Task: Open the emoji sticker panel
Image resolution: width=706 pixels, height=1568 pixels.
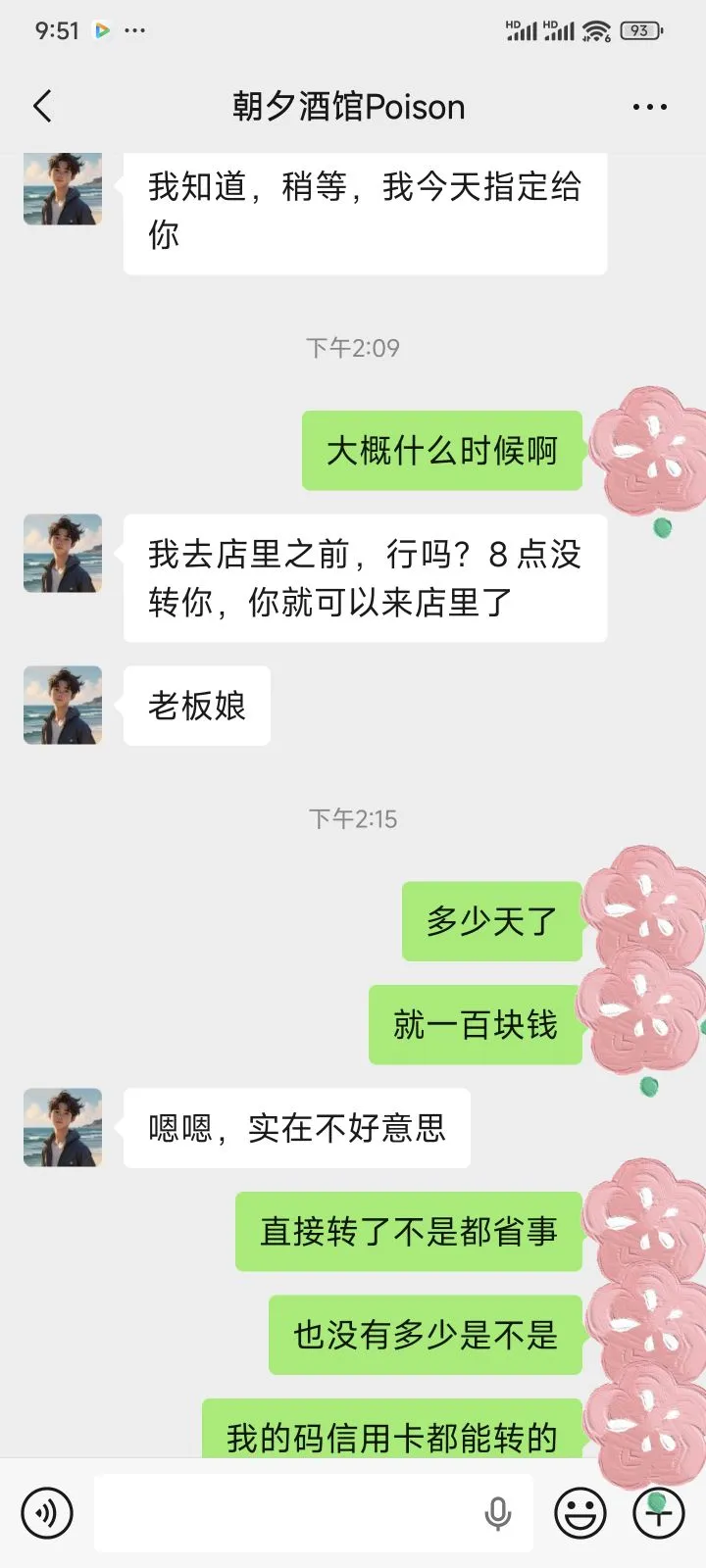Action: tap(580, 1512)
